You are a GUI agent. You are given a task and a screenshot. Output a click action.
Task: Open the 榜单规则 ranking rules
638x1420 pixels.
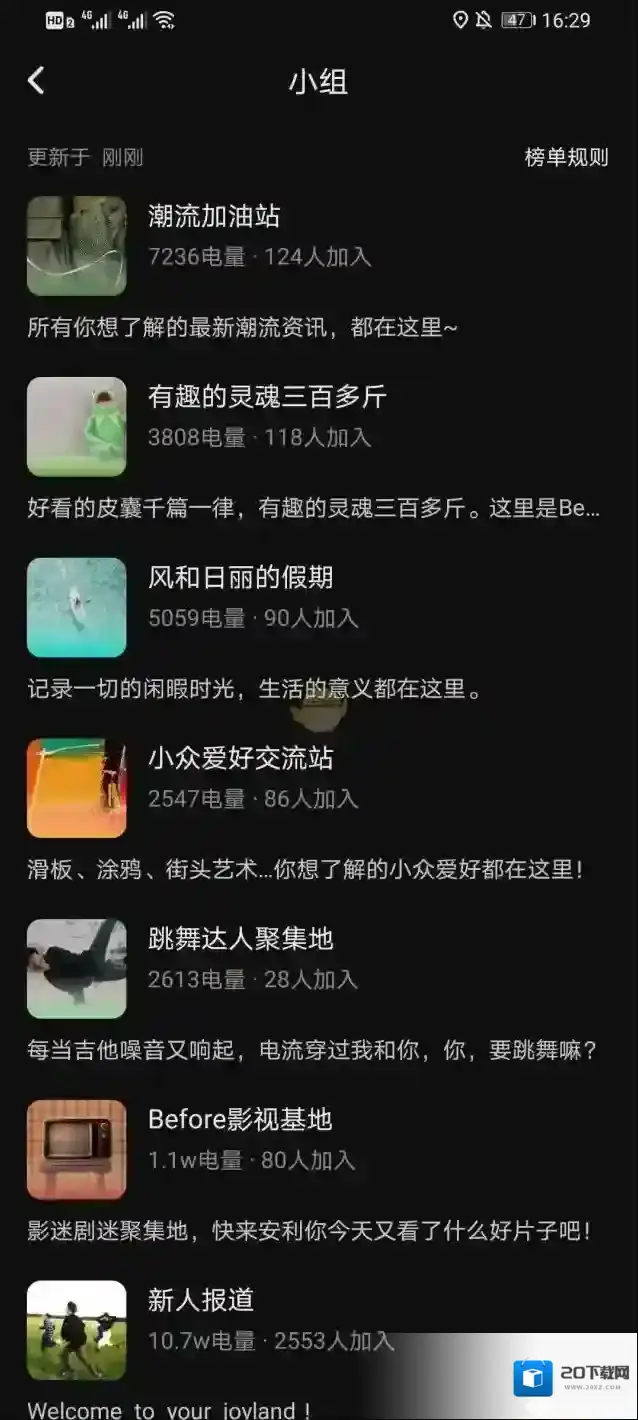[x=566, y=157]
